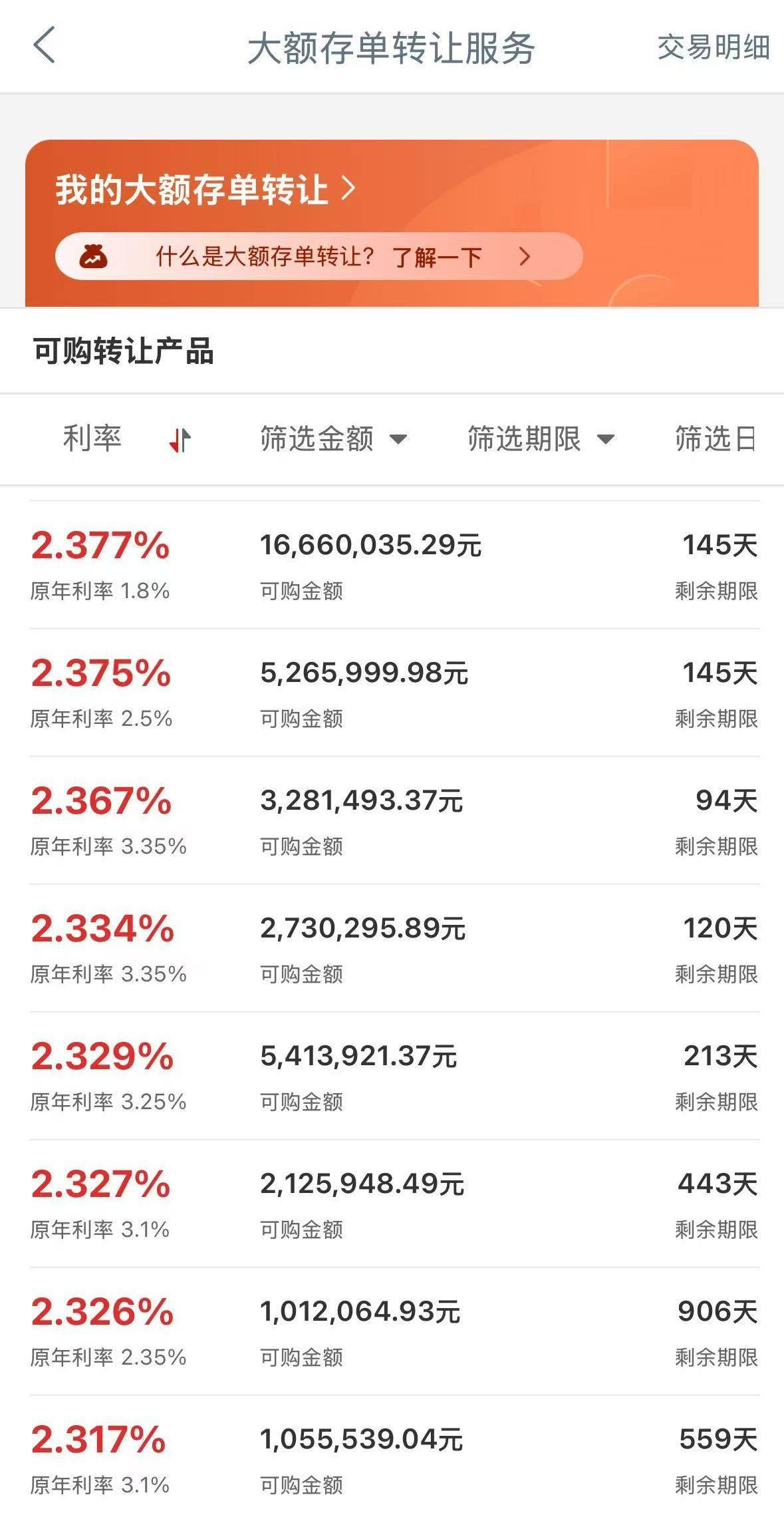Expand the 筛选金额 dropdown
Viewport: 784px width, 1523px height.
[333, 439]
